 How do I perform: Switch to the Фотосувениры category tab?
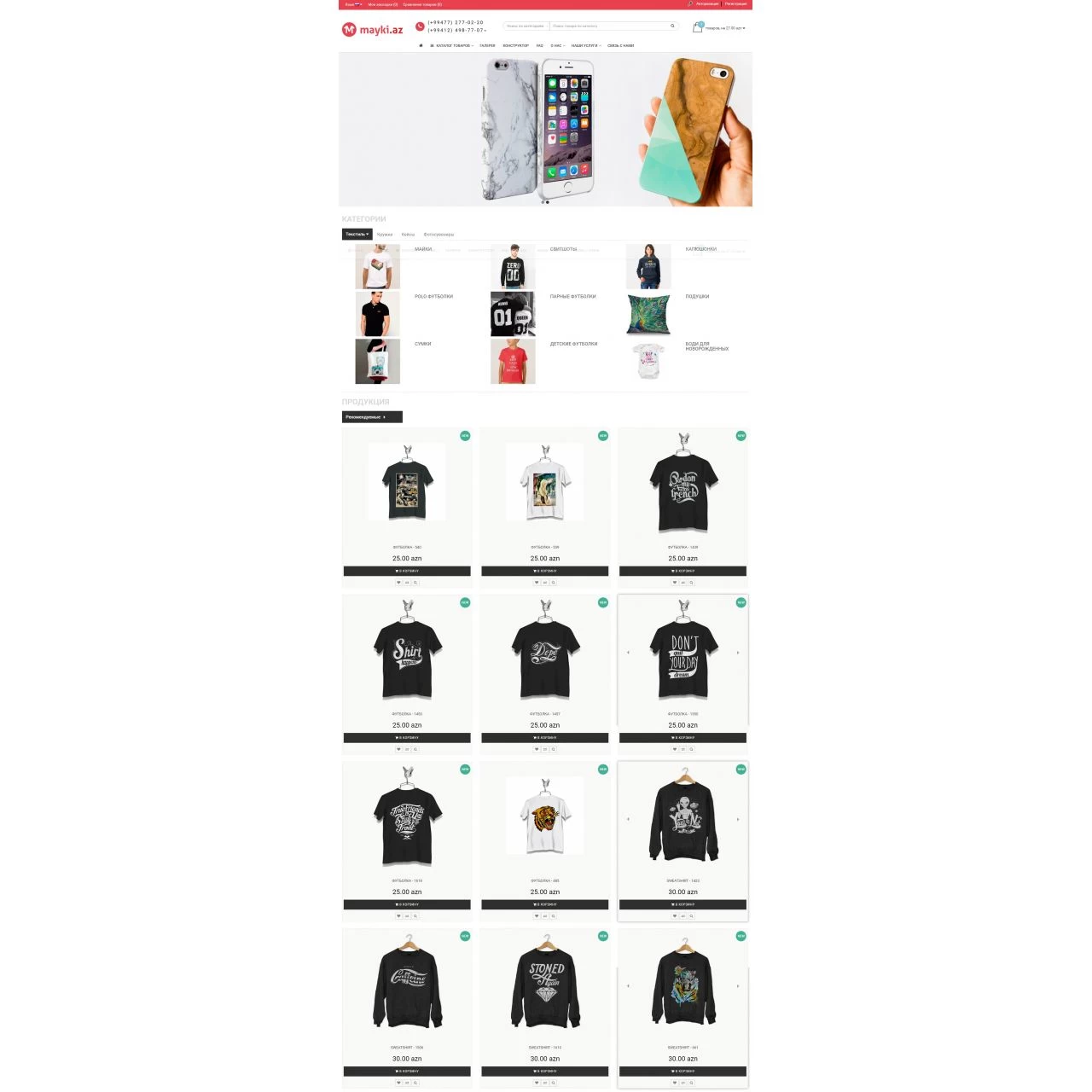(x=439, y=234)
